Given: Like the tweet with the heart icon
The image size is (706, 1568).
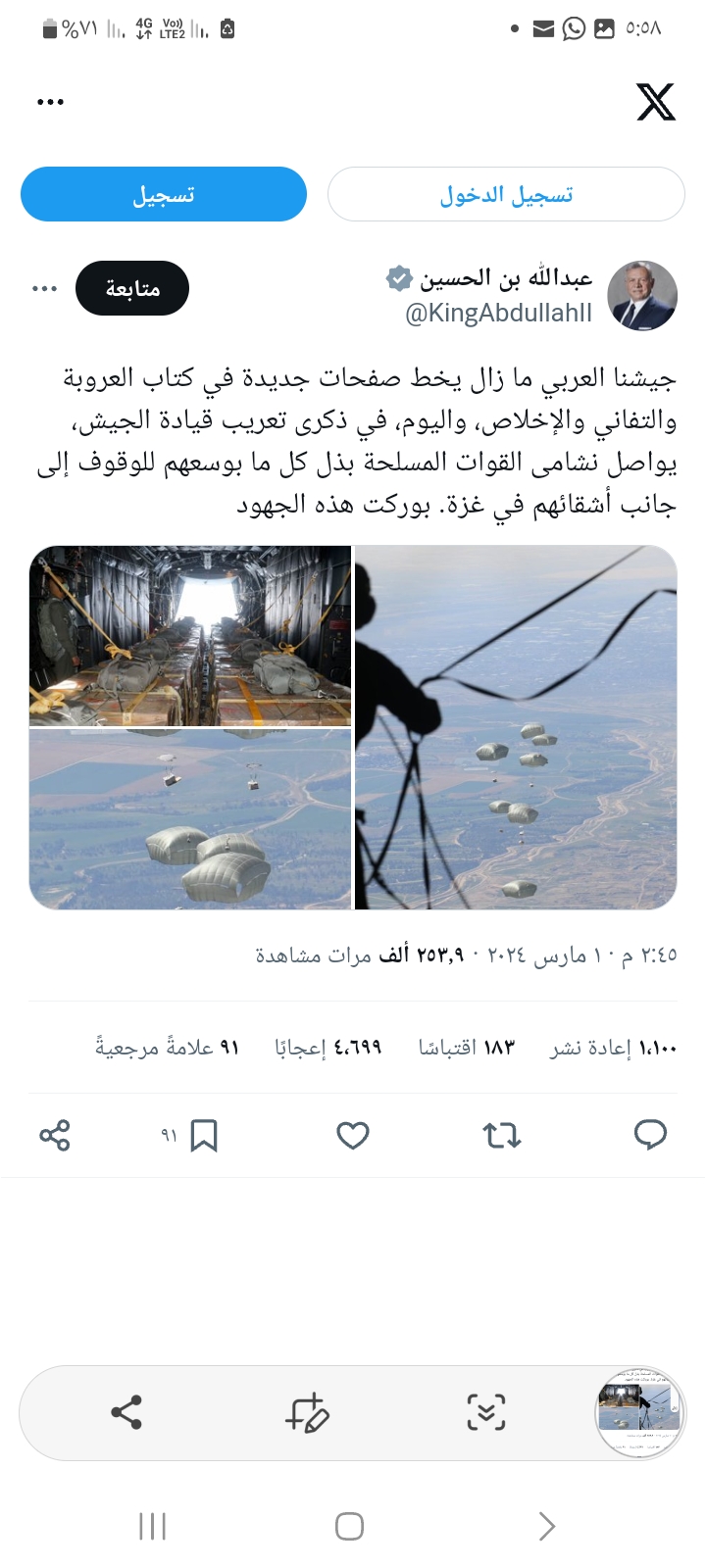Looking at the screenshot, I should pyautogui.click(x=353, y=1135).
